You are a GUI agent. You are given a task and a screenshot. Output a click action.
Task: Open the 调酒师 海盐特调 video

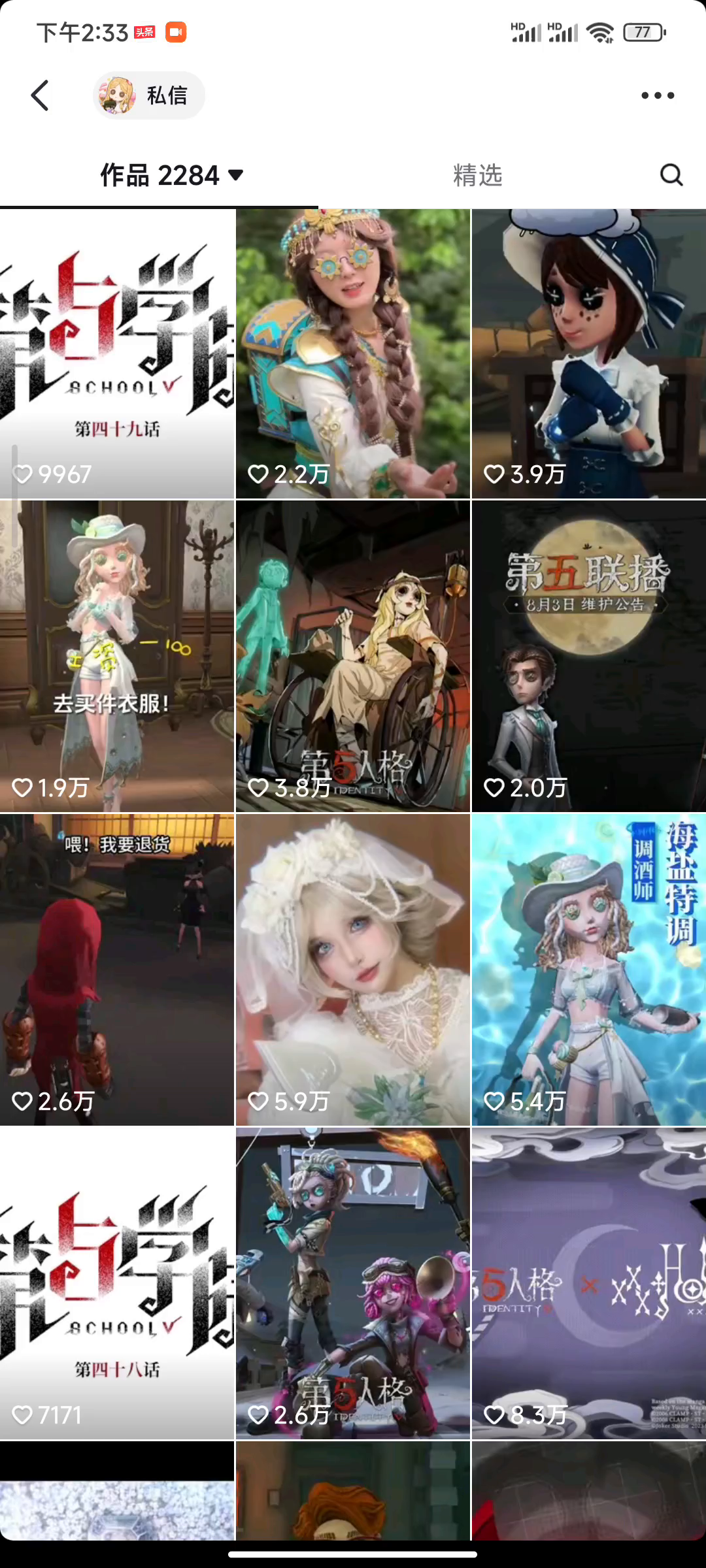(588, 969)
